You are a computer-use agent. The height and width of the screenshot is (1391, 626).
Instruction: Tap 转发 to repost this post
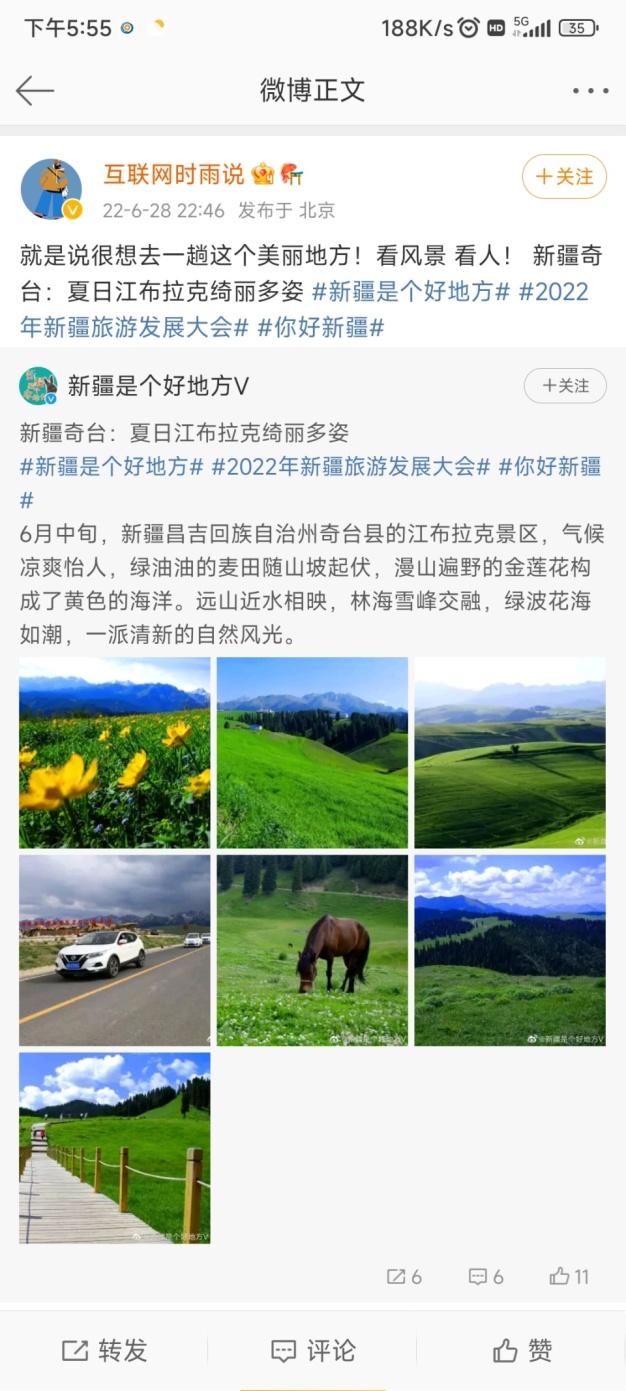[104, 1351]
